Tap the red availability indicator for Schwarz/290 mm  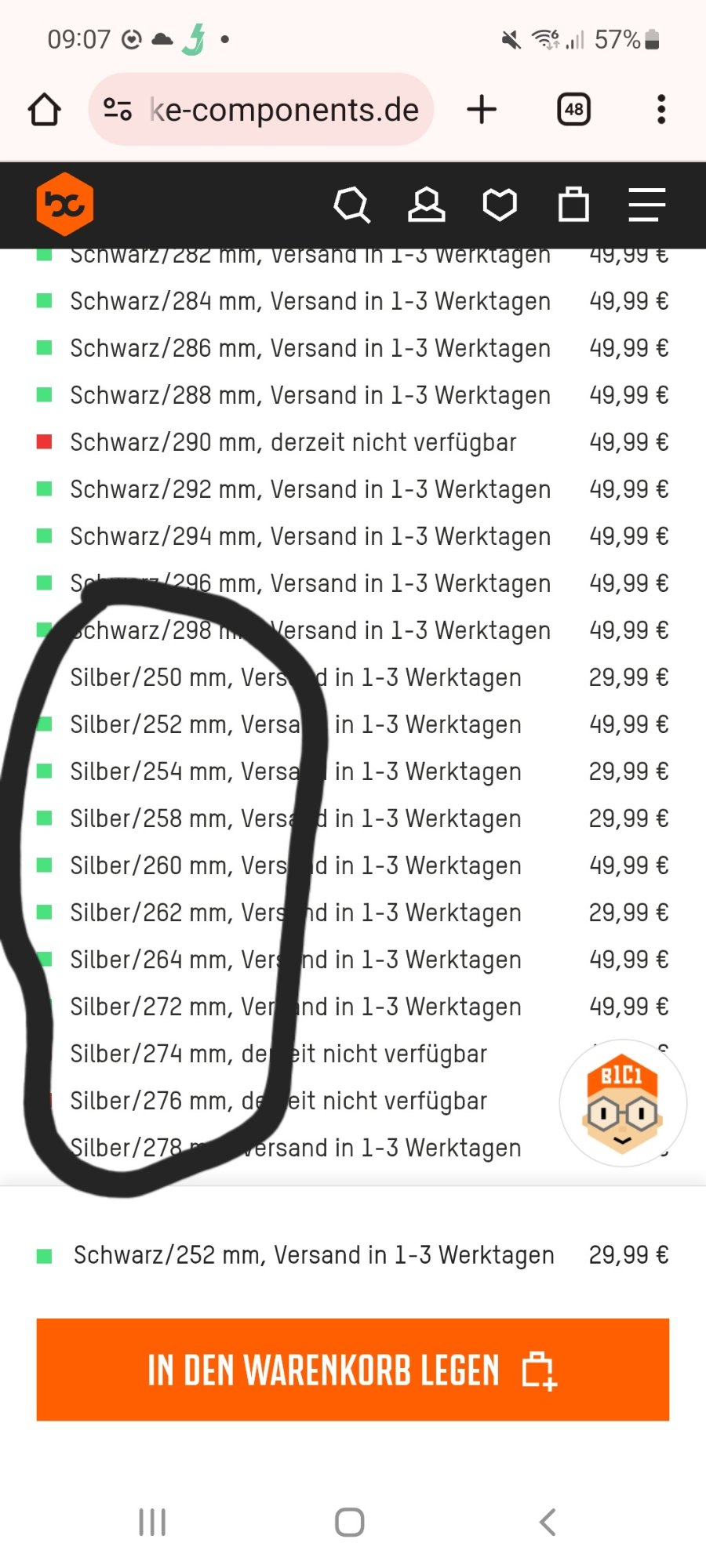(x=44, y=441)
